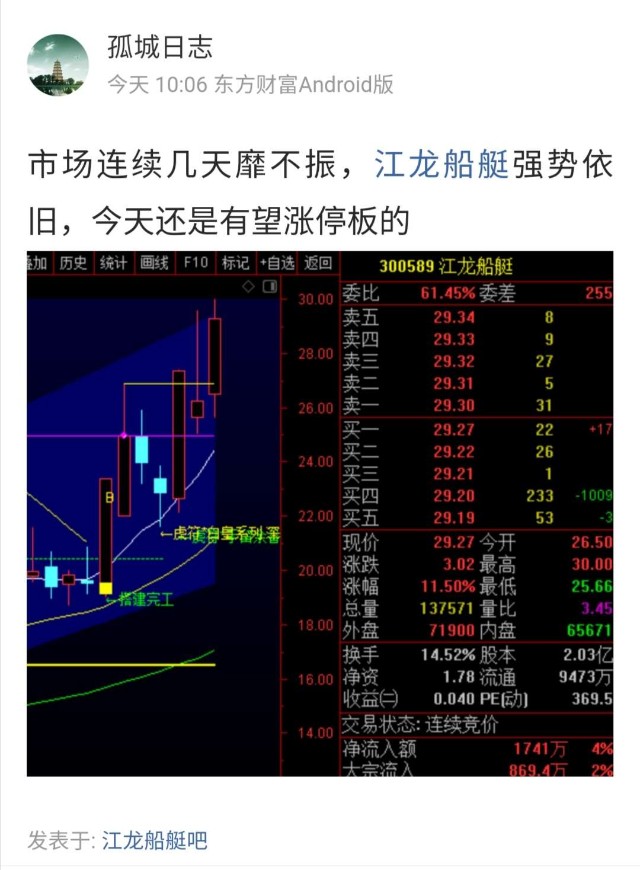The height and width of the screenshot is (870, 640).
Task: Open the username 孤城日志
Action: pos(160,47)
